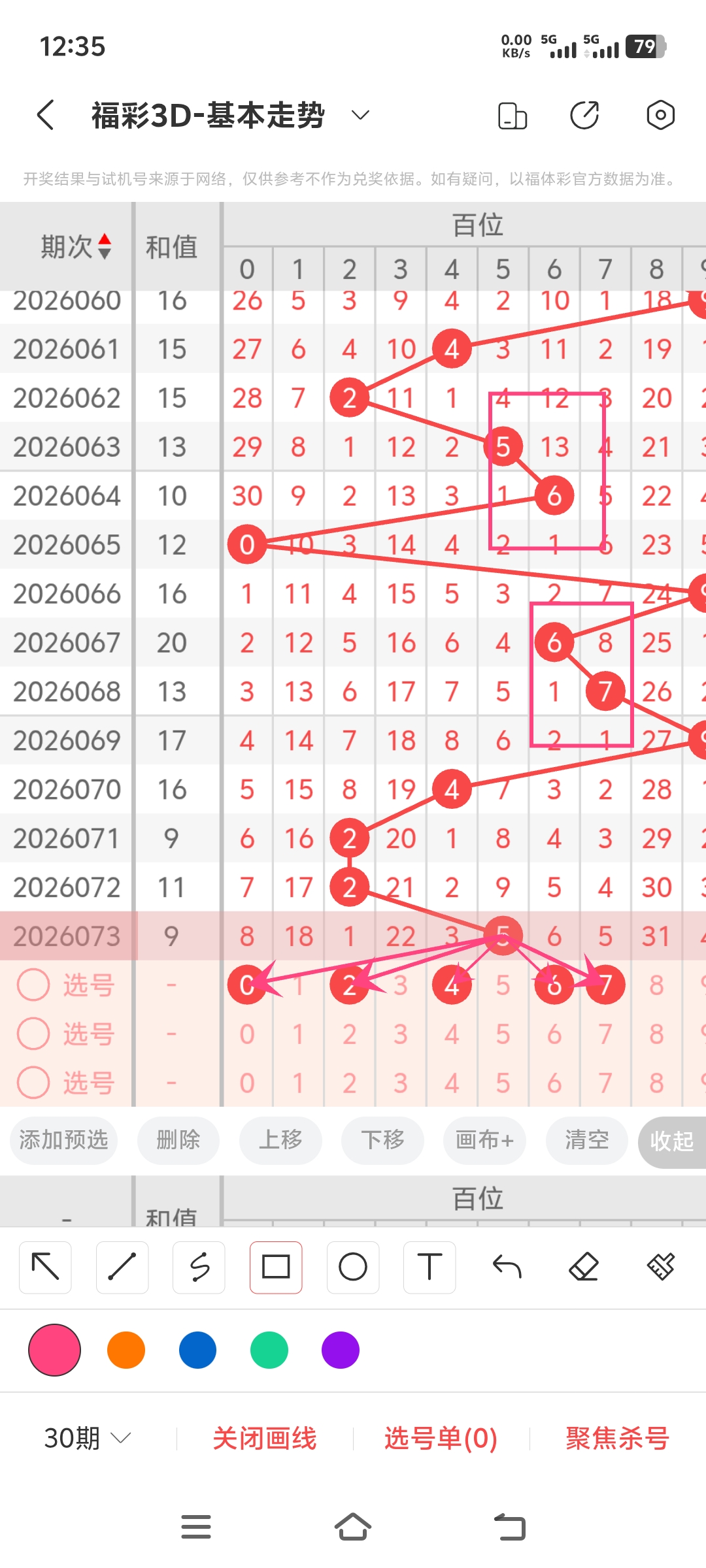706x1568 pixels.
Task: Tap 关闭画线 to turn off drawing
Action: [265, 1438]
